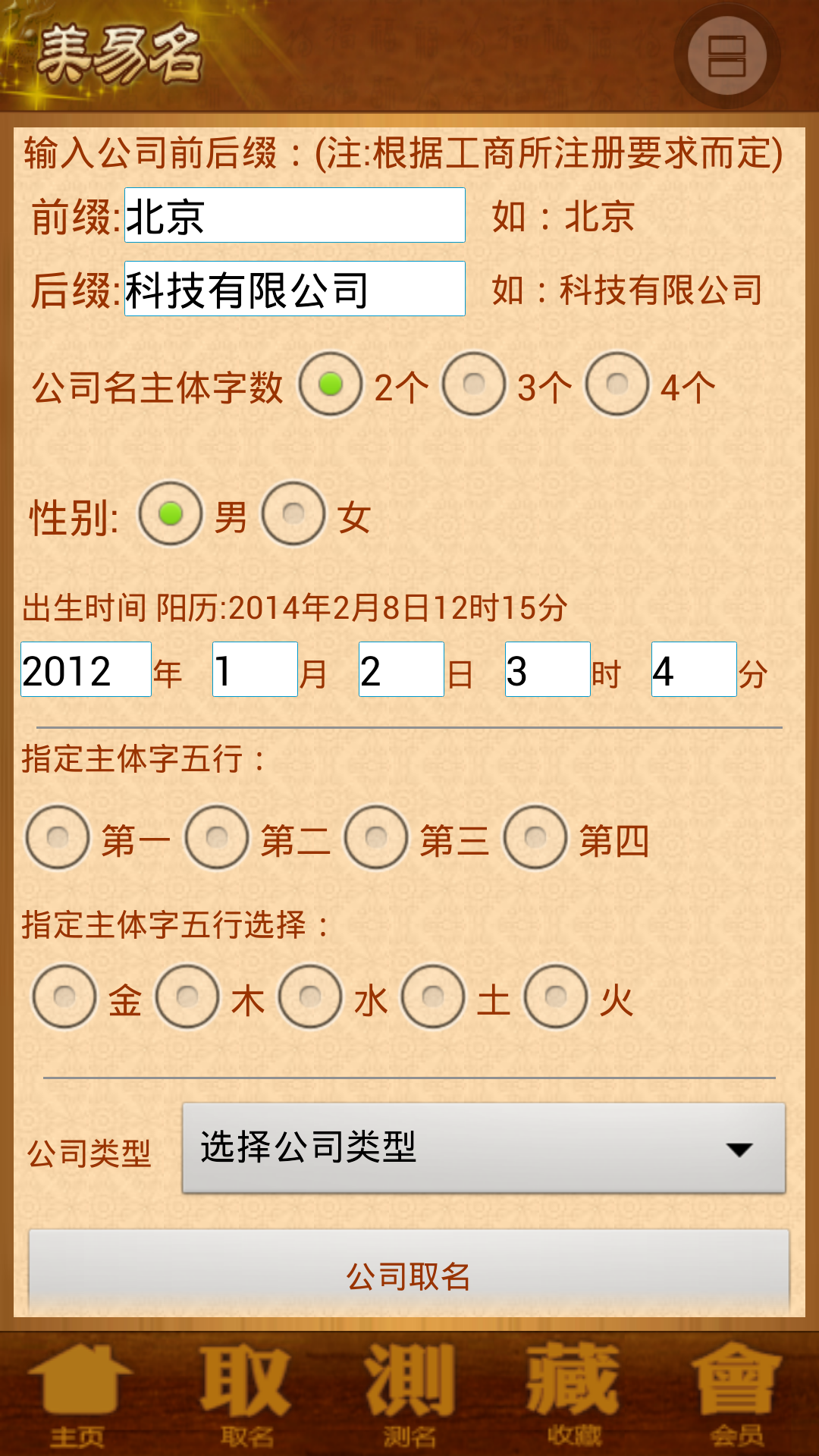Select 第一 character position
Image resolution: width=819 pixels, height=1456 pixels.
tap(58, 838)
